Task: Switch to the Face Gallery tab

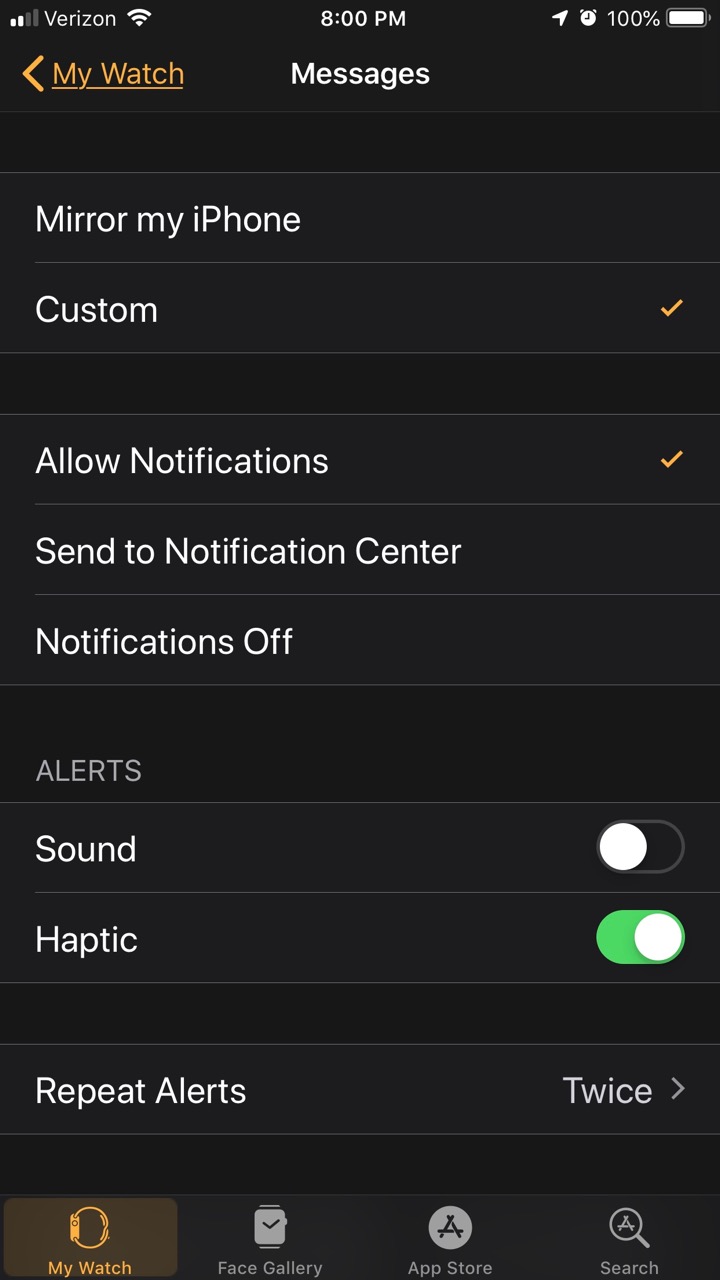Action: pos(270,1240)
